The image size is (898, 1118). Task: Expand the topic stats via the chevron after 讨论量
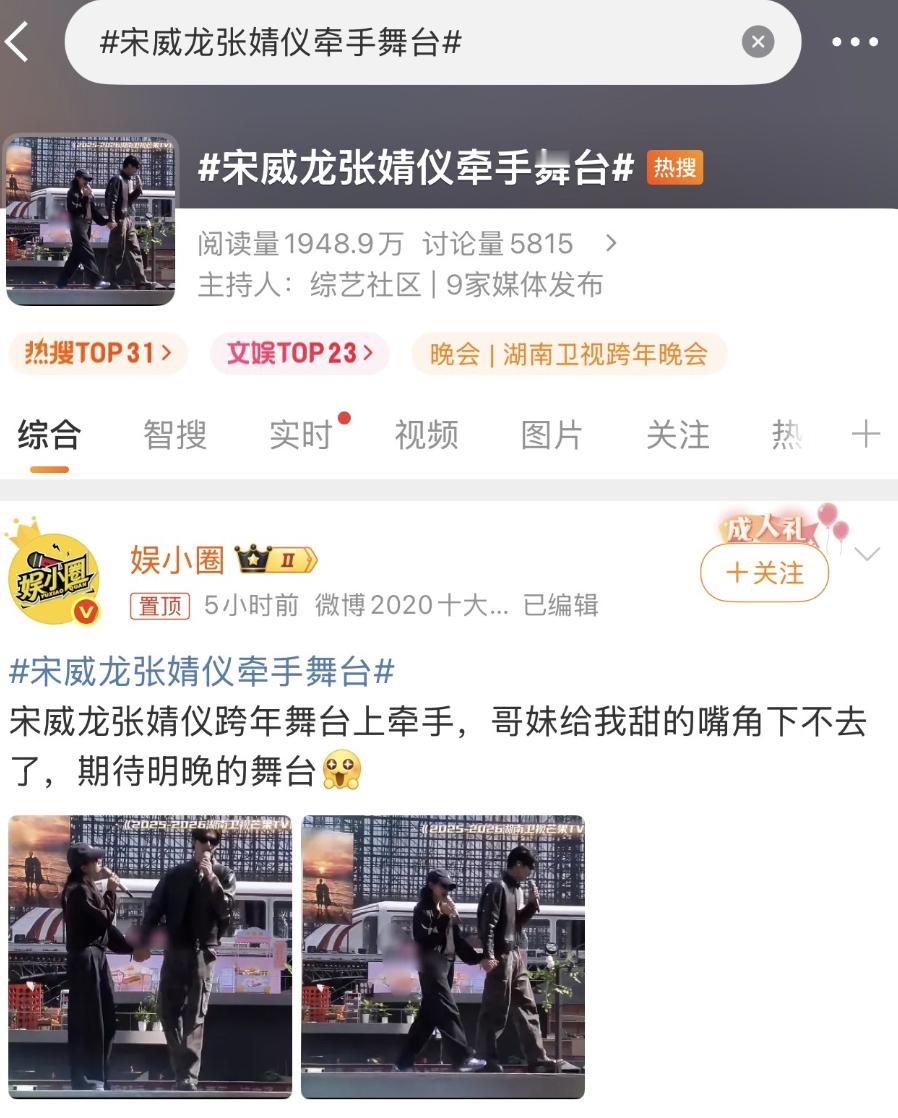click(x=610, y=243)
